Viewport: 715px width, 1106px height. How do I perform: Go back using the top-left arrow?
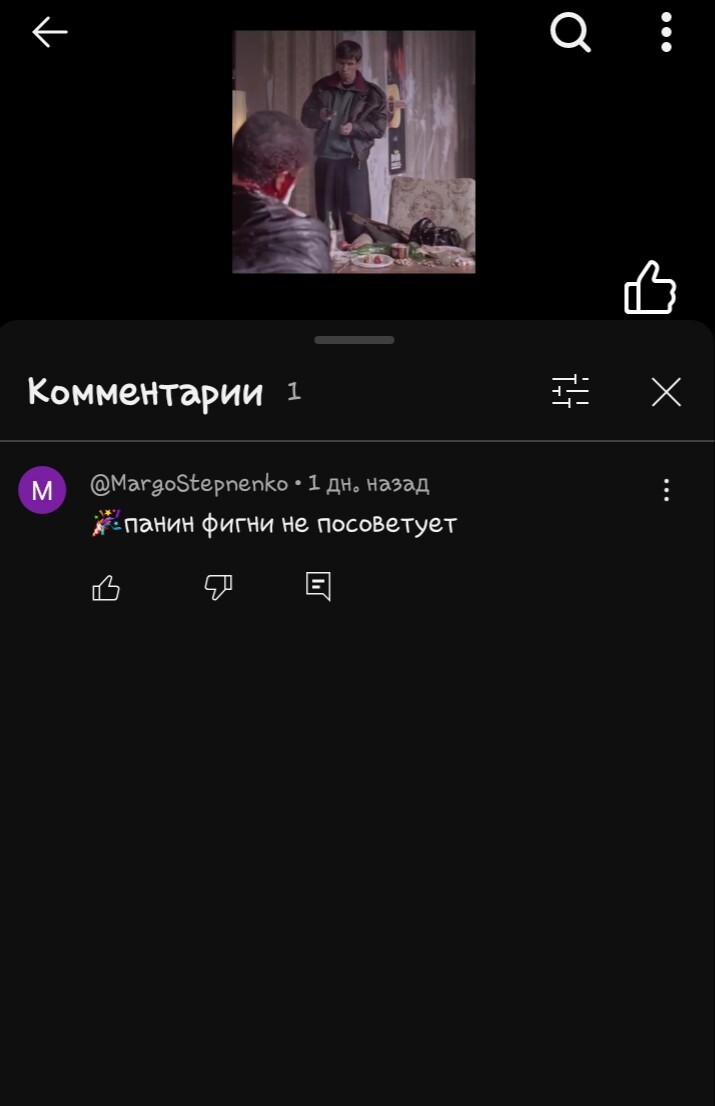point(49,33)
